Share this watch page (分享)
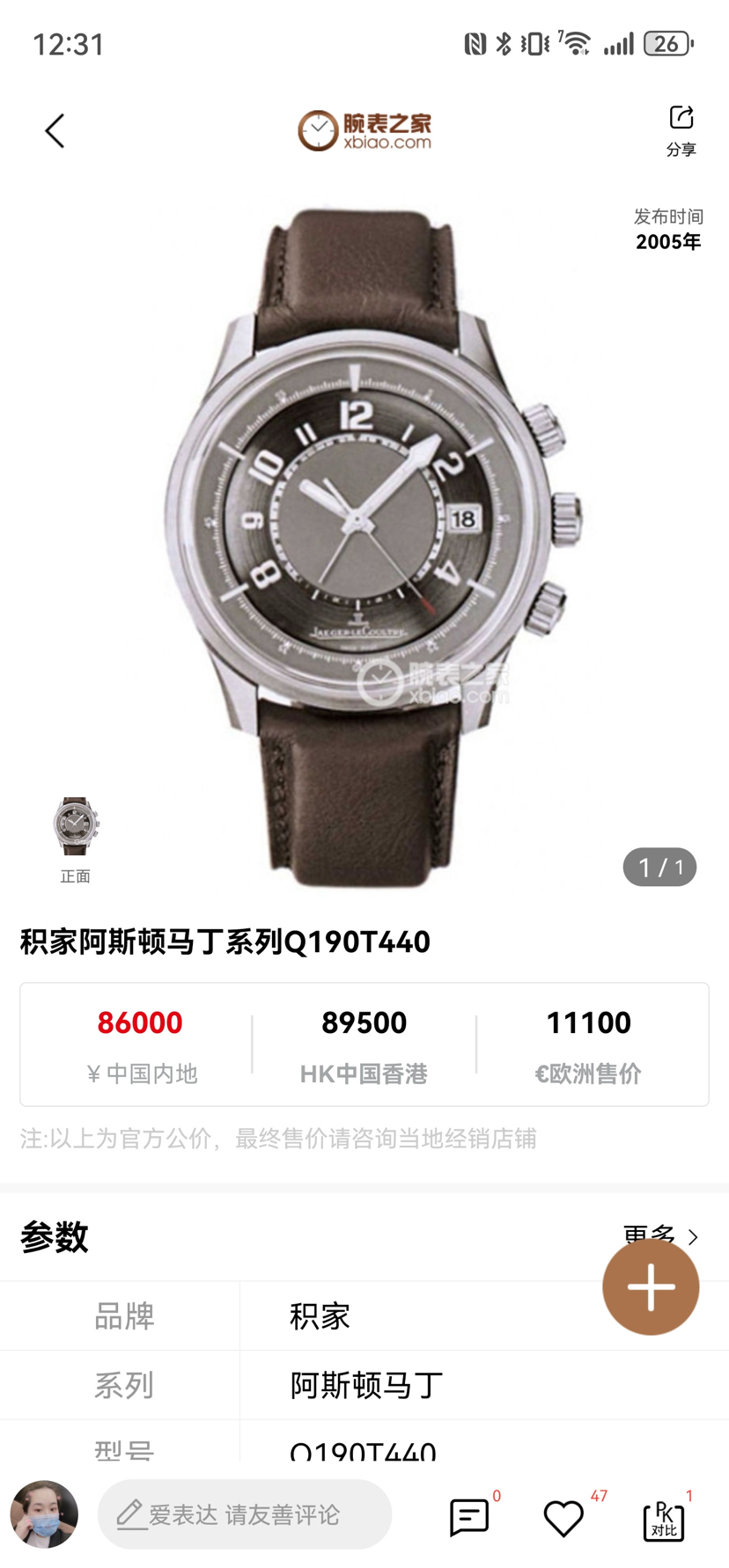 pos(681,129)
